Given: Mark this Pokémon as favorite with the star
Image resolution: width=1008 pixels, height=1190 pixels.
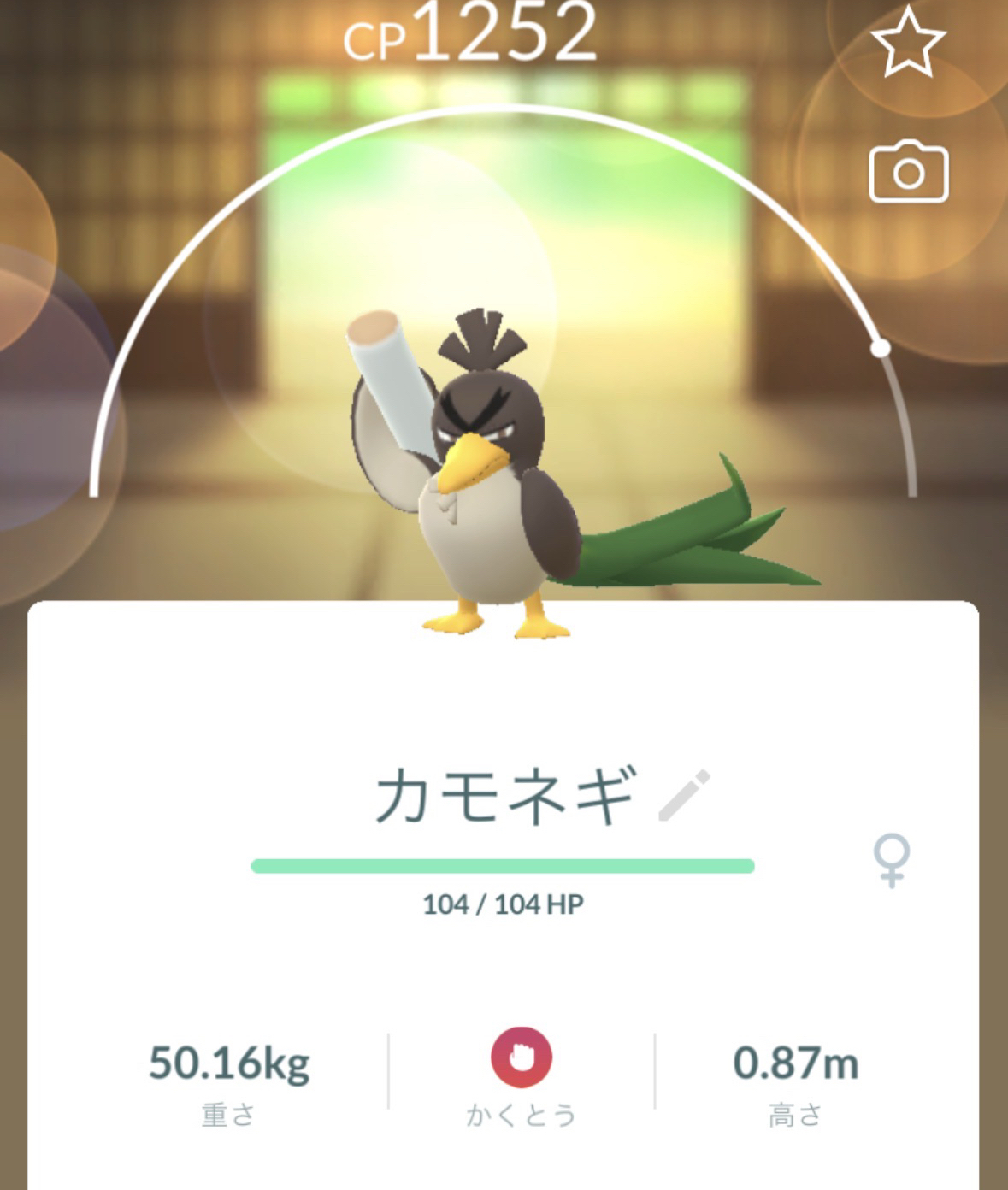Looking at the screenshot, I should [907, 41].
